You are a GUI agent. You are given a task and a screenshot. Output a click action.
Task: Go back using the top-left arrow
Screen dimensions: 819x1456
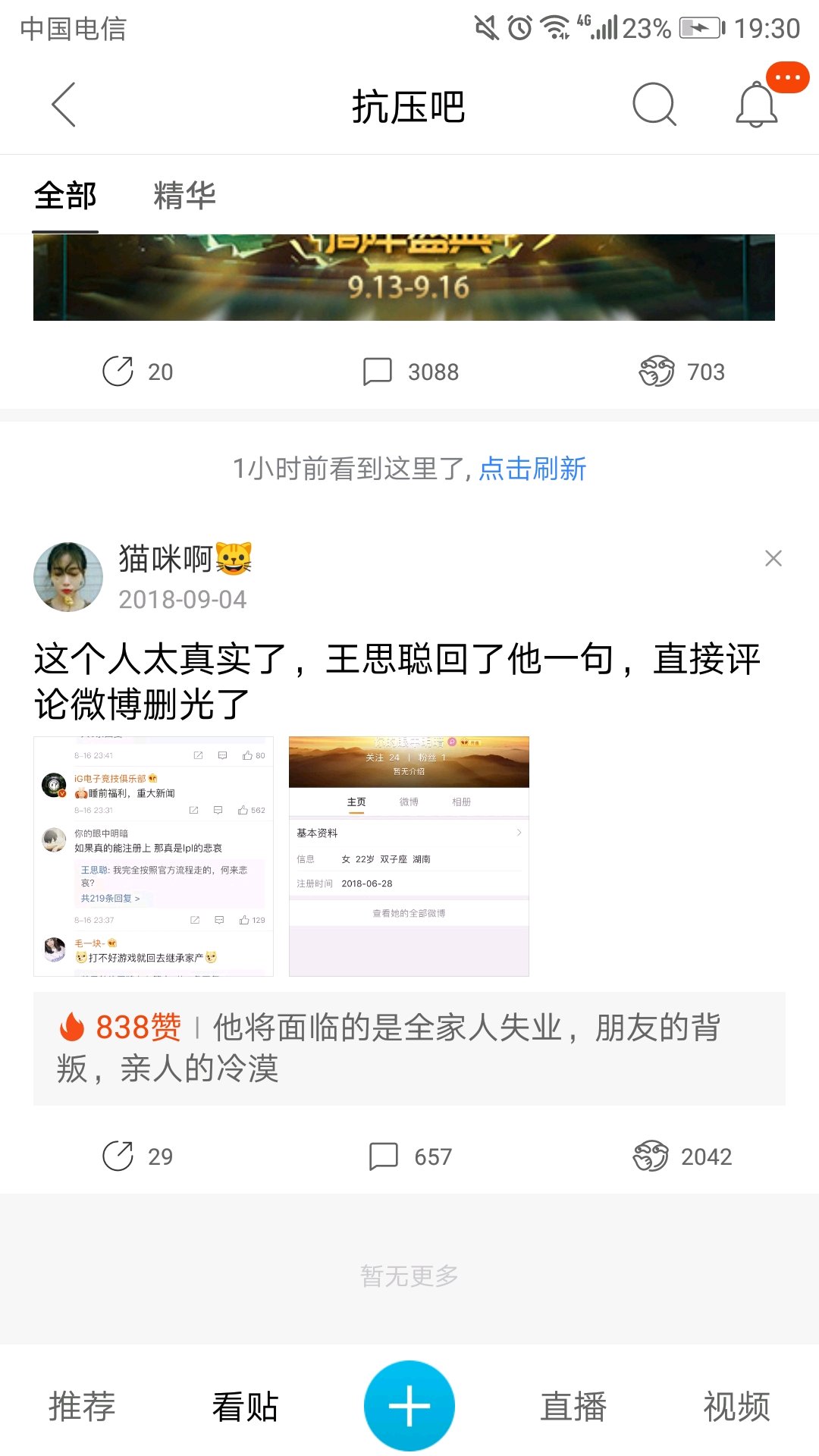[64, 105]
